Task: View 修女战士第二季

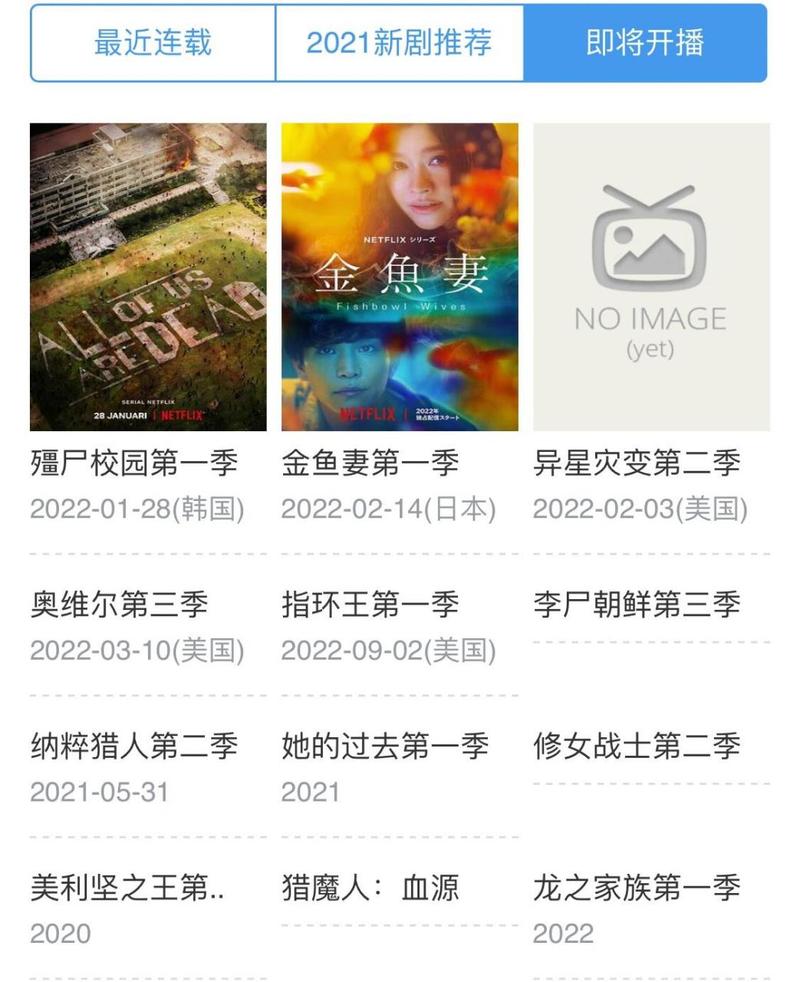Action: click(637, 746)
